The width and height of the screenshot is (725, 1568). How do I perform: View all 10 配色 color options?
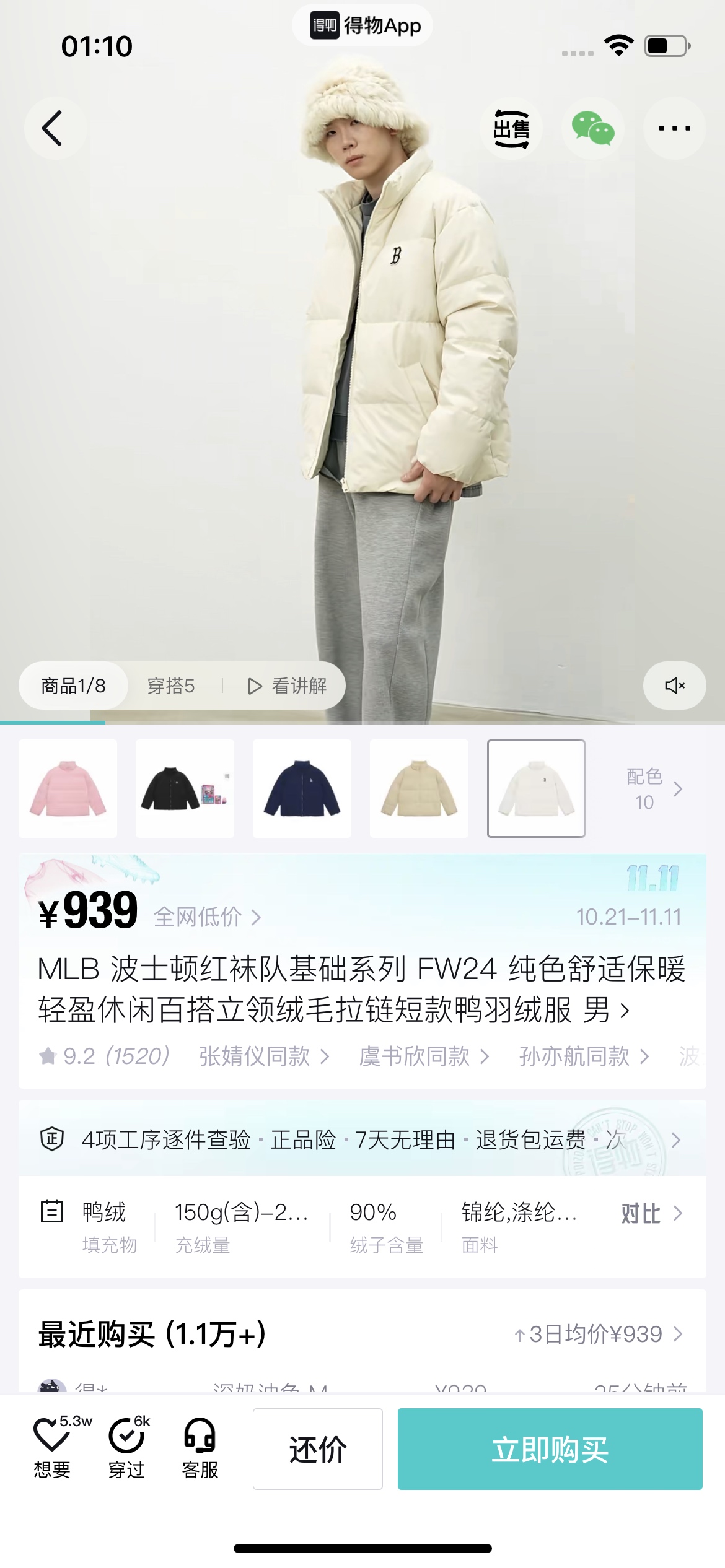pyautogui.click(x=654, y=789)
